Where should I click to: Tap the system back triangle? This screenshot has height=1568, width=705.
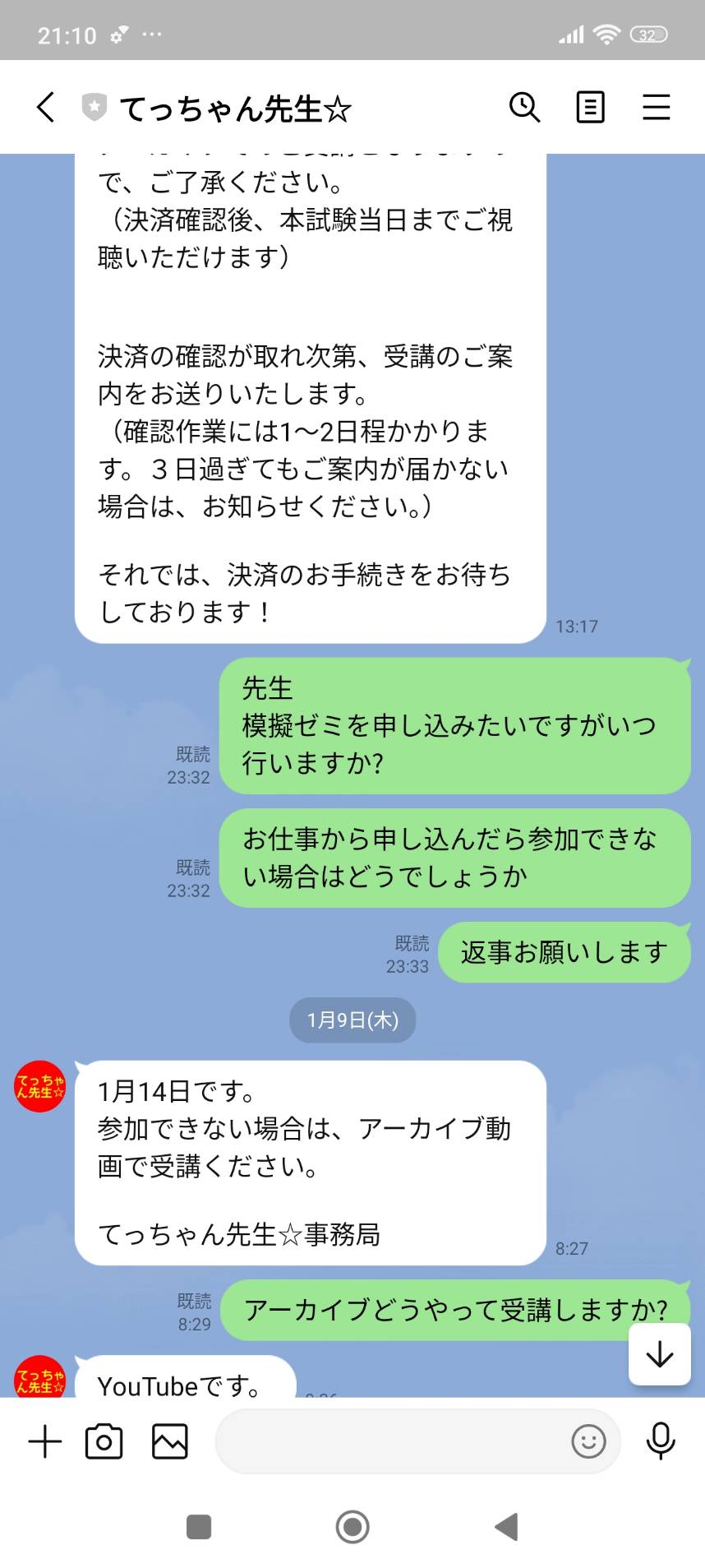point(506,1527)
